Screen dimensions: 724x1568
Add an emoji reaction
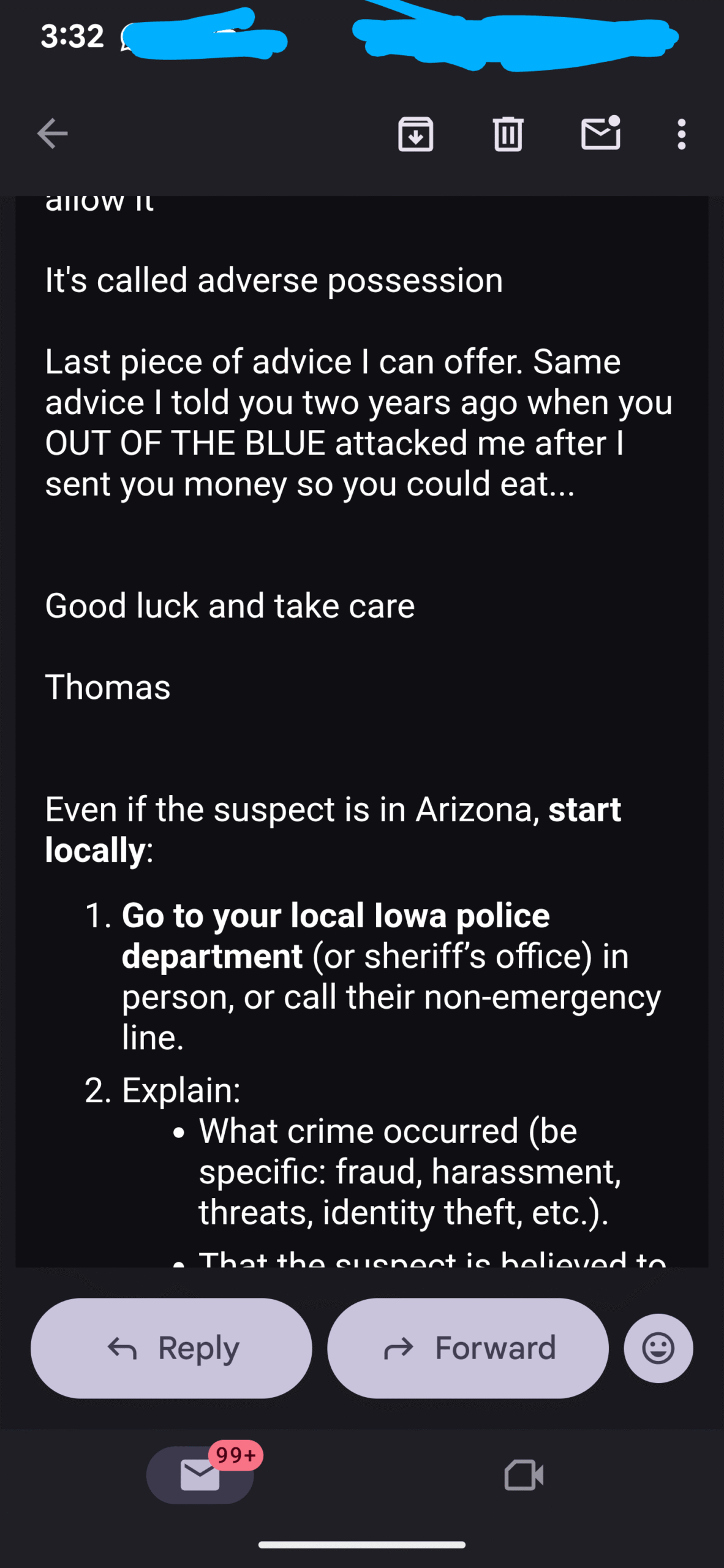(x=658, y=1348)
